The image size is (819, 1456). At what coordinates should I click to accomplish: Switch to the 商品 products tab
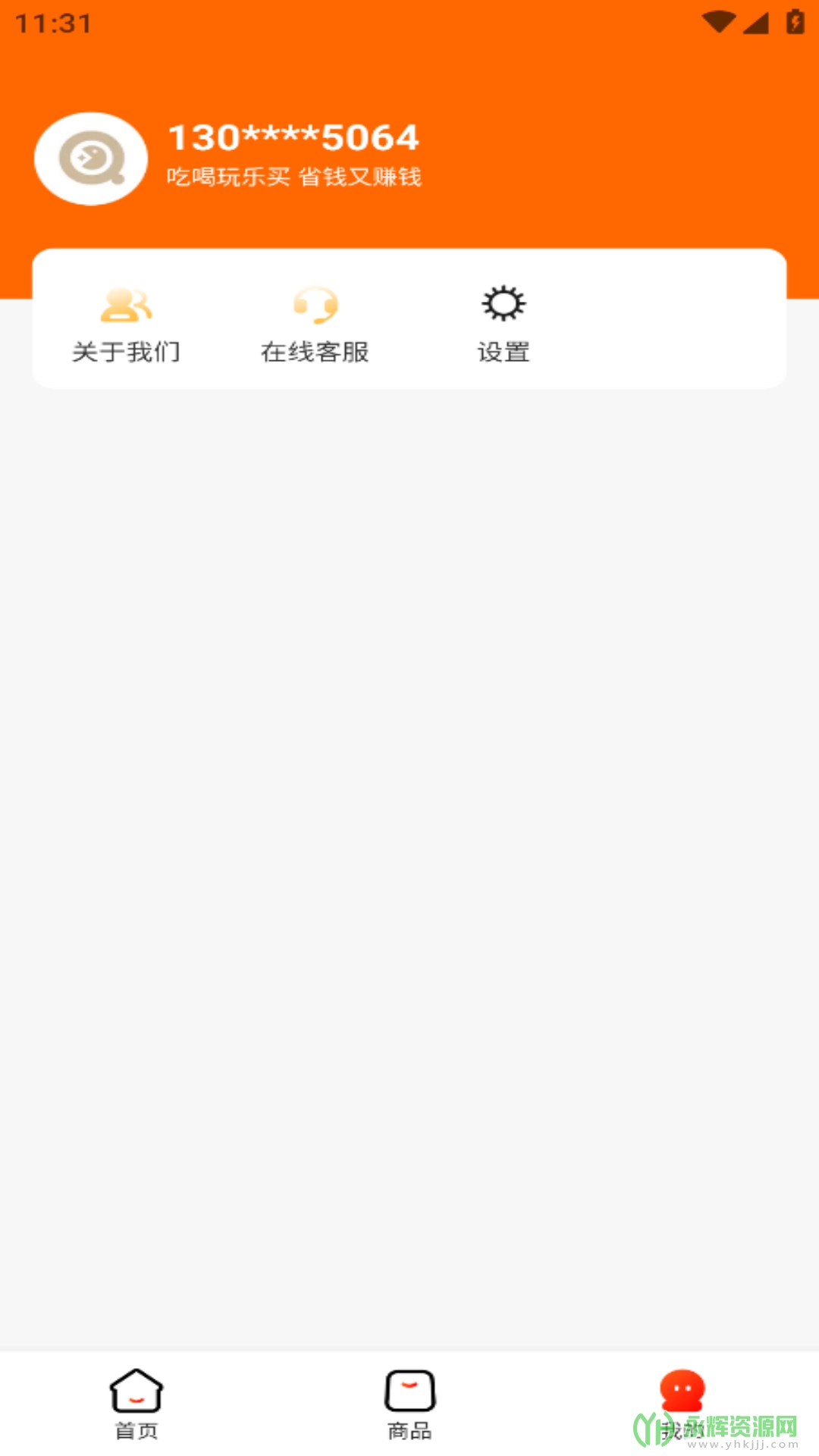[409, 1403]
